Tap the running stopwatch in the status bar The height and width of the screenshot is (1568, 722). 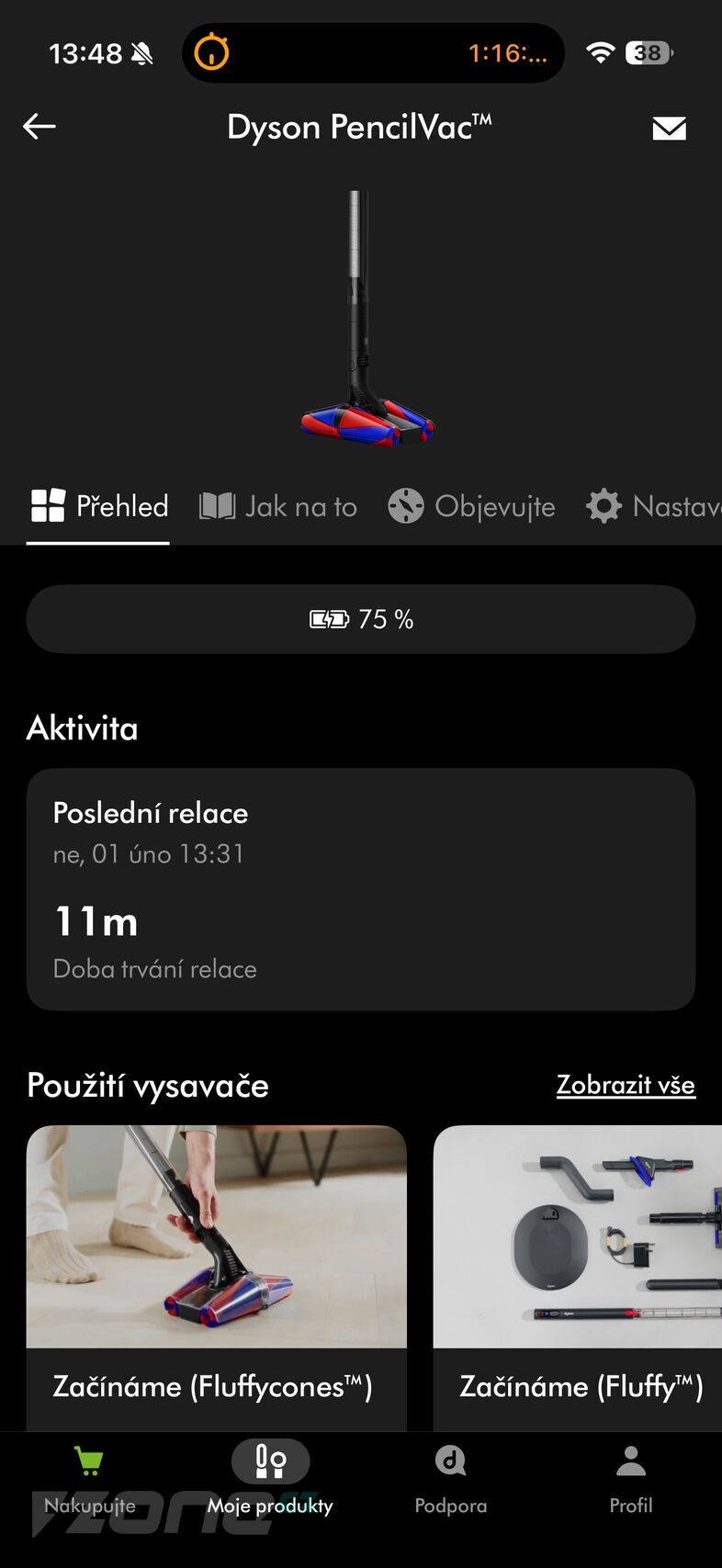point(210,52)
